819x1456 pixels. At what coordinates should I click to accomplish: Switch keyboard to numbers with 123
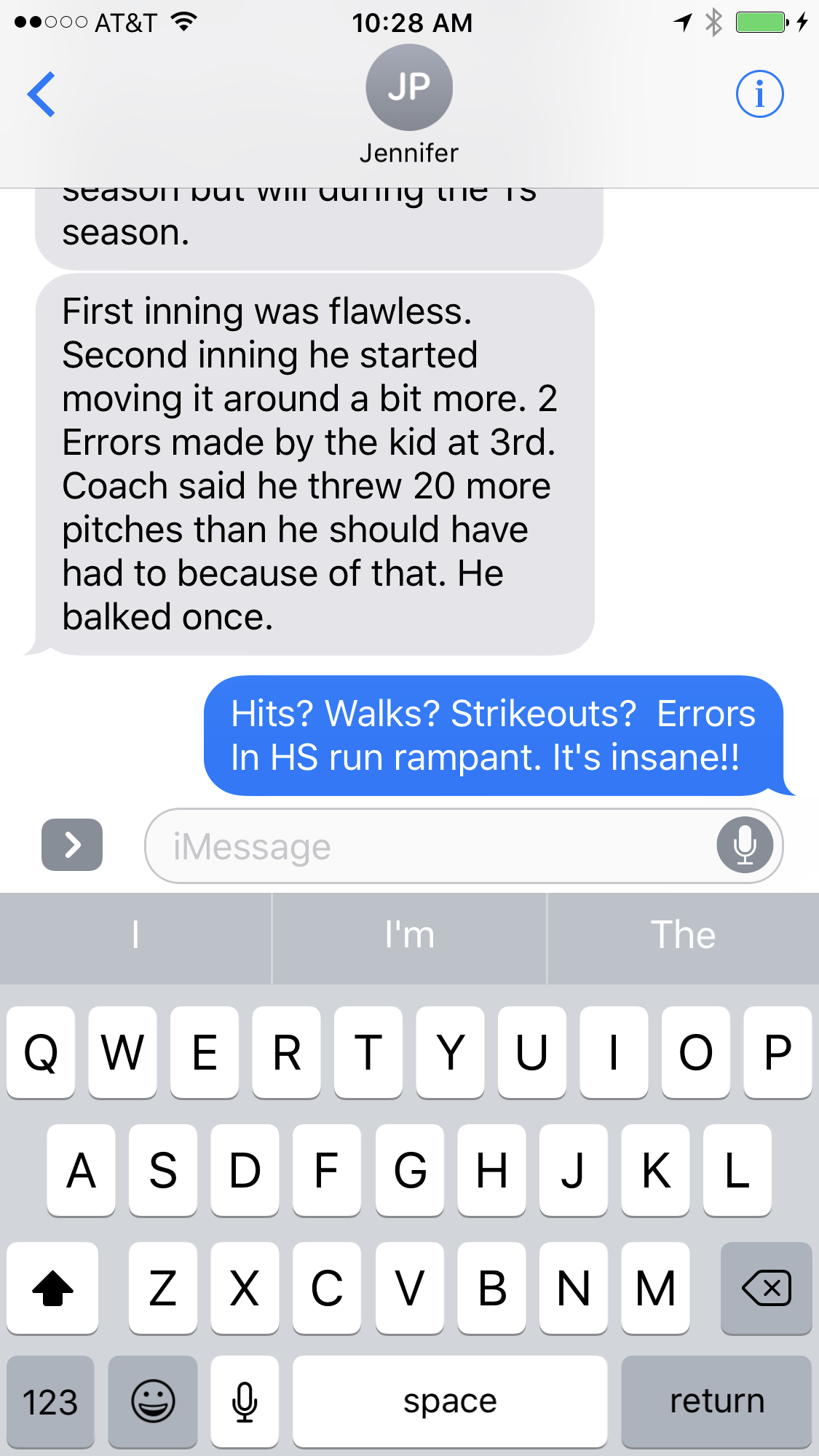pyautogui.click(x=50, y=1401)
